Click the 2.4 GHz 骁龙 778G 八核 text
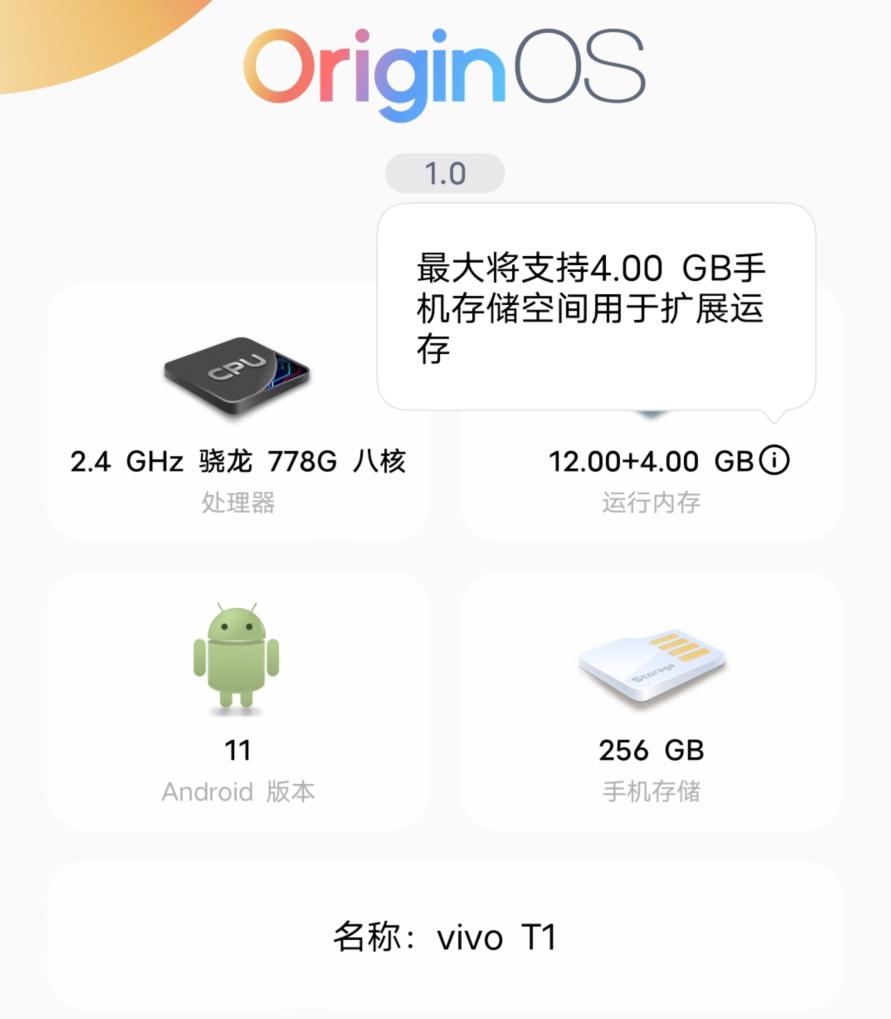The height and width of the screenshot is (1019, 891). [x=236, y=460]
